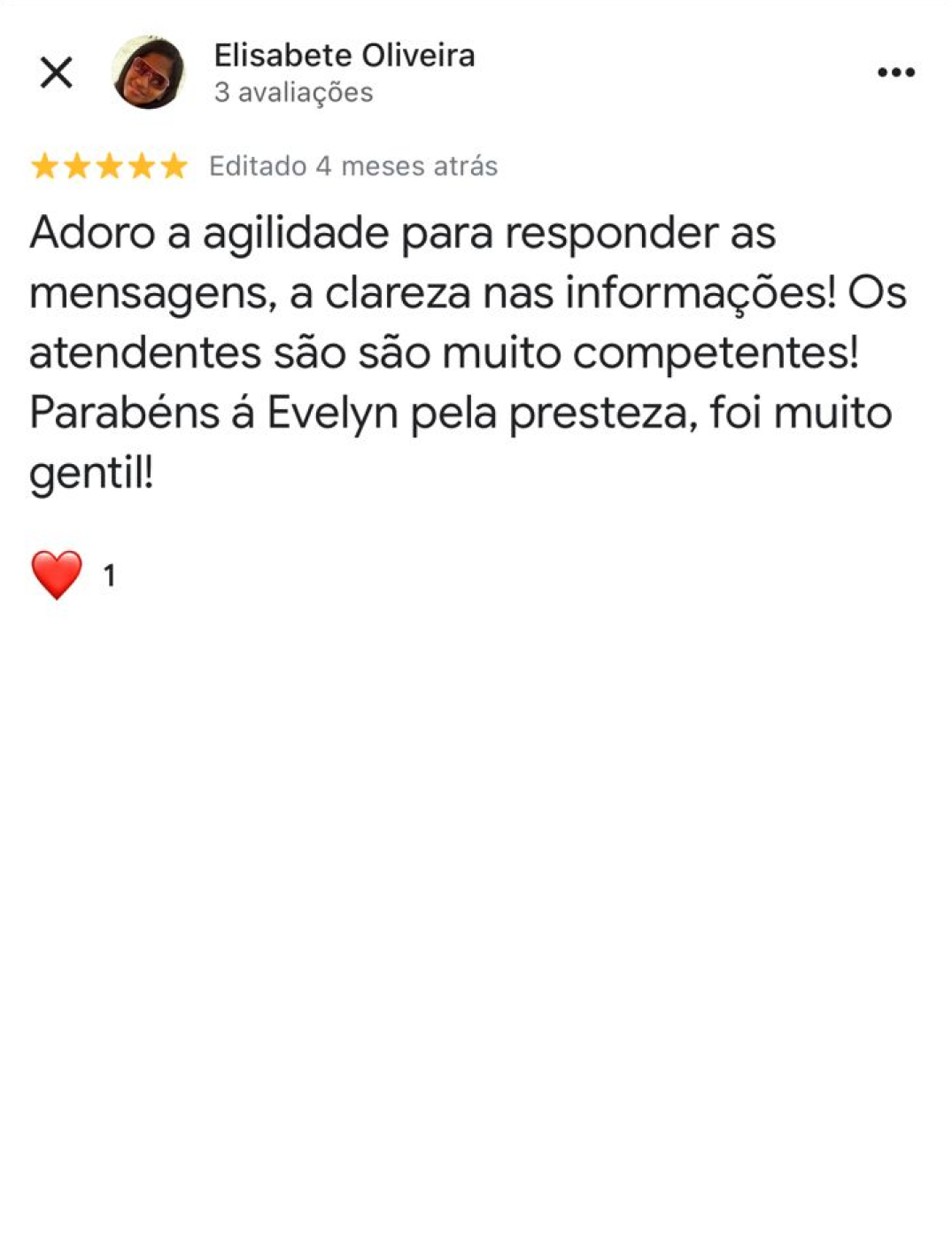Open the three-dot options menu
The width and height of the screenshot is (952, 1240).
click(895, 70)
